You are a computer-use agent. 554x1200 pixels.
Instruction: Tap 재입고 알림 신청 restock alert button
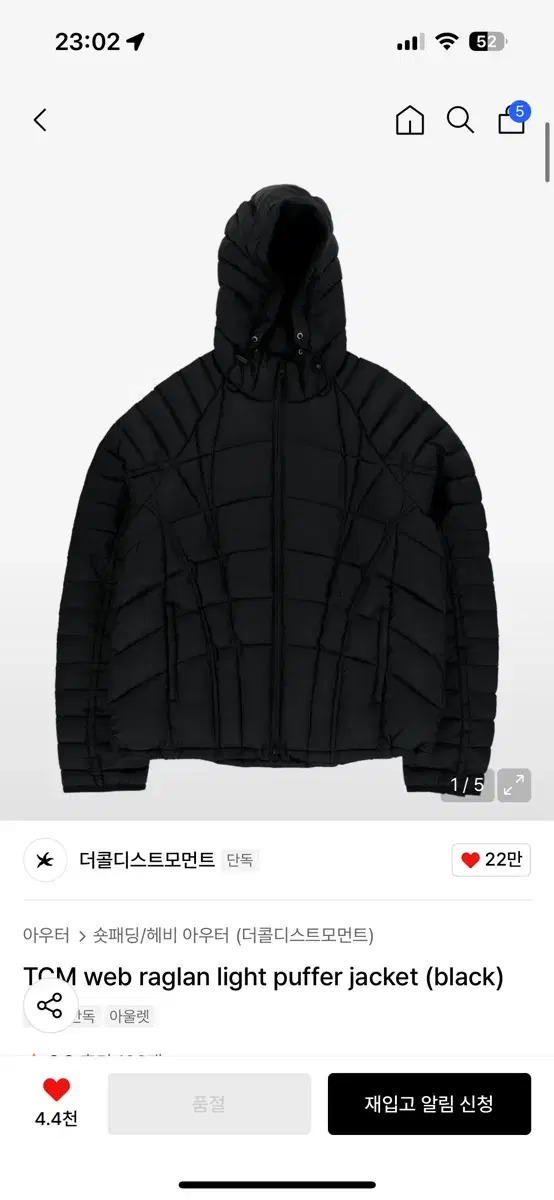click(x=429, y=1104)
